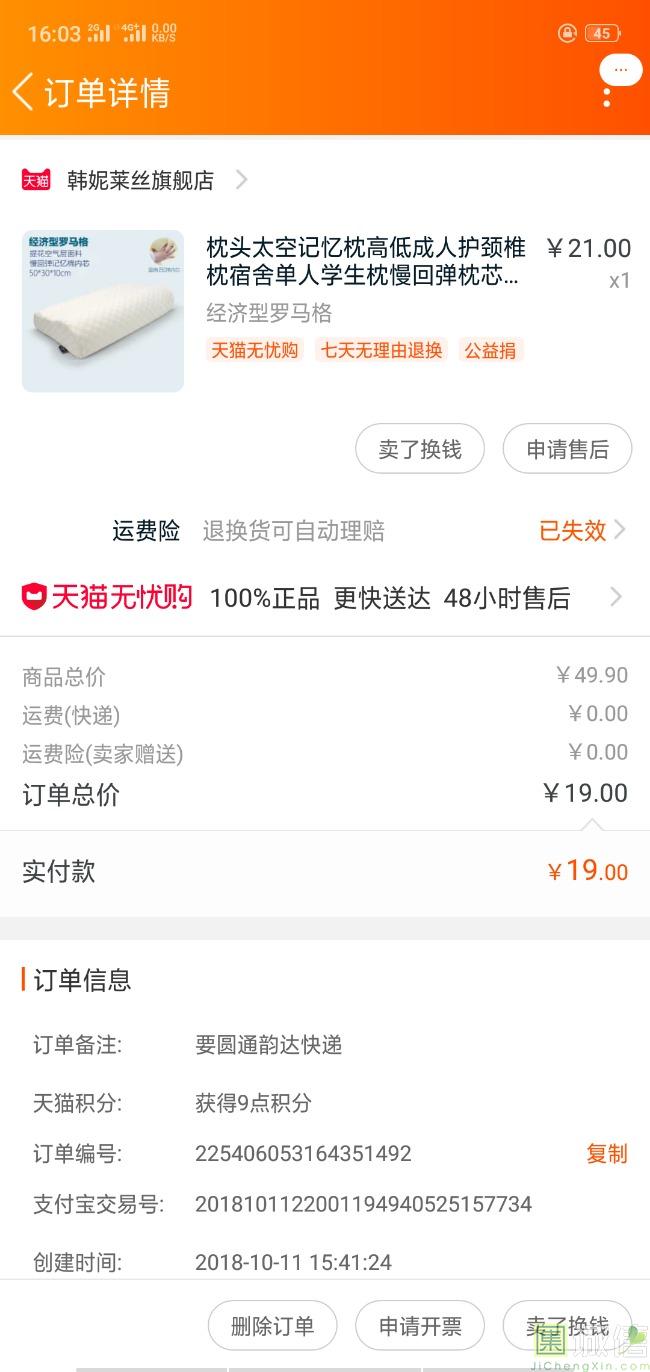The height and width of the screenshot is (1372, 650).
Task: Open the 运费险 shipping insurance row
Action: tap(370, 530)
